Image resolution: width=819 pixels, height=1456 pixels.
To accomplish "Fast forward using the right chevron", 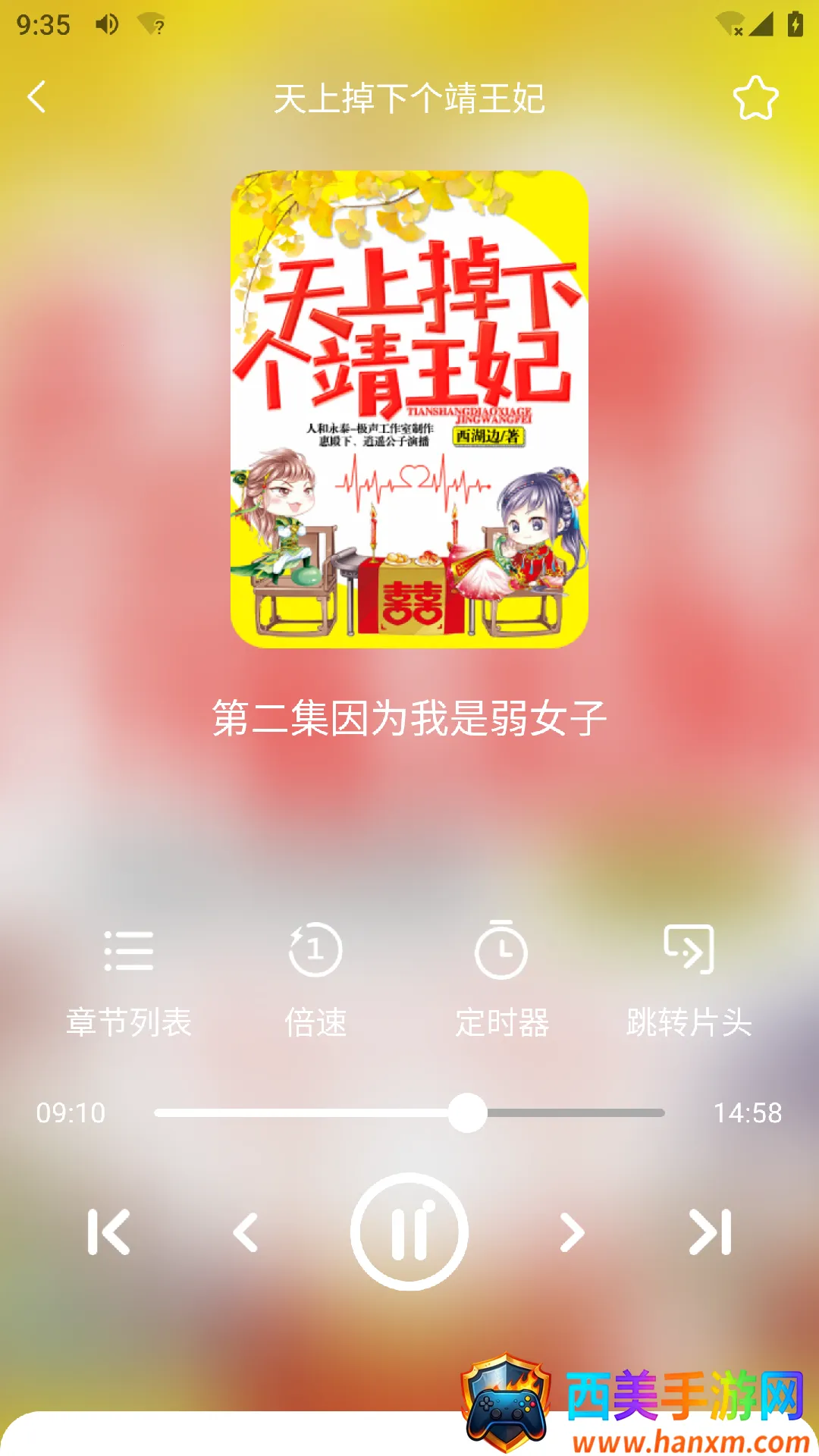I will pos(572,1232).
